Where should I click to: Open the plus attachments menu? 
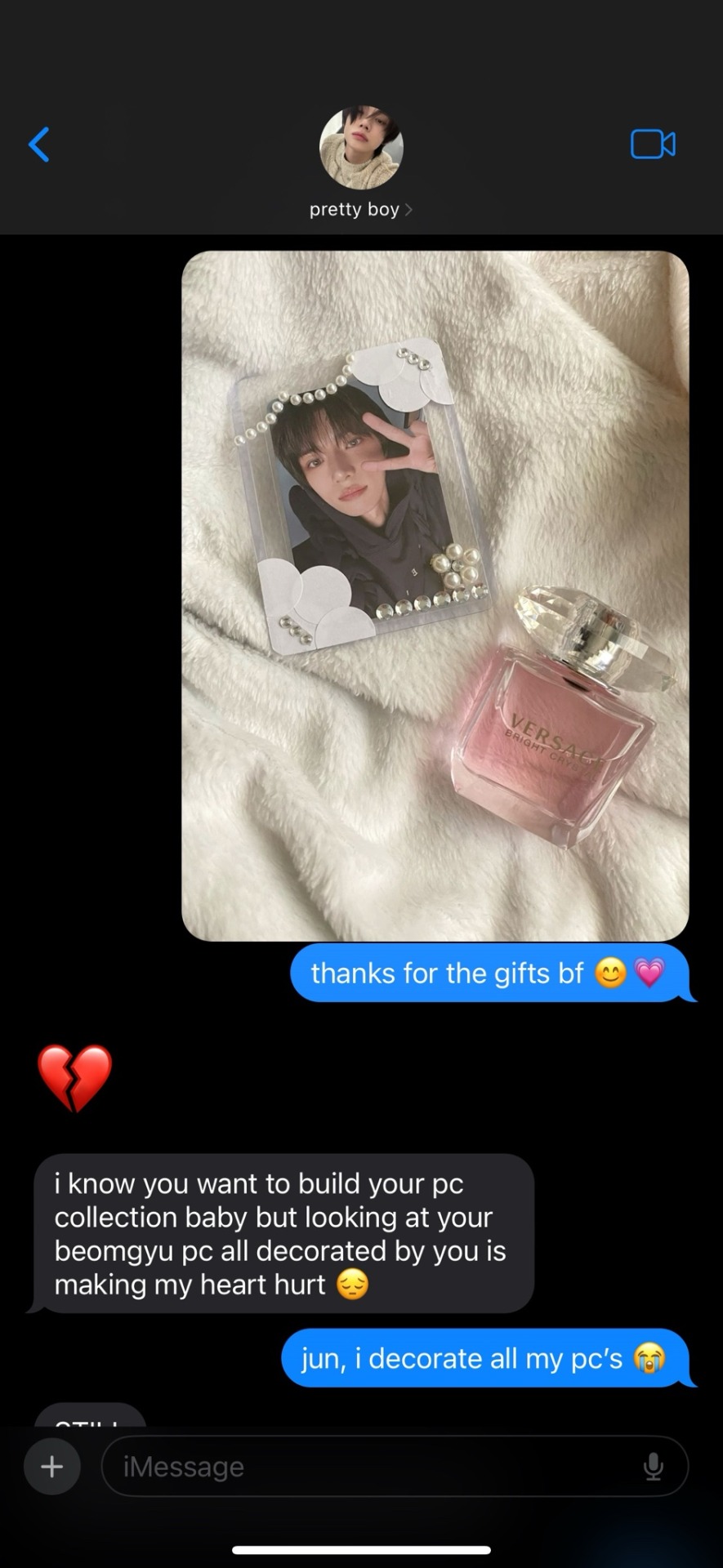(x=52, y=1467)
